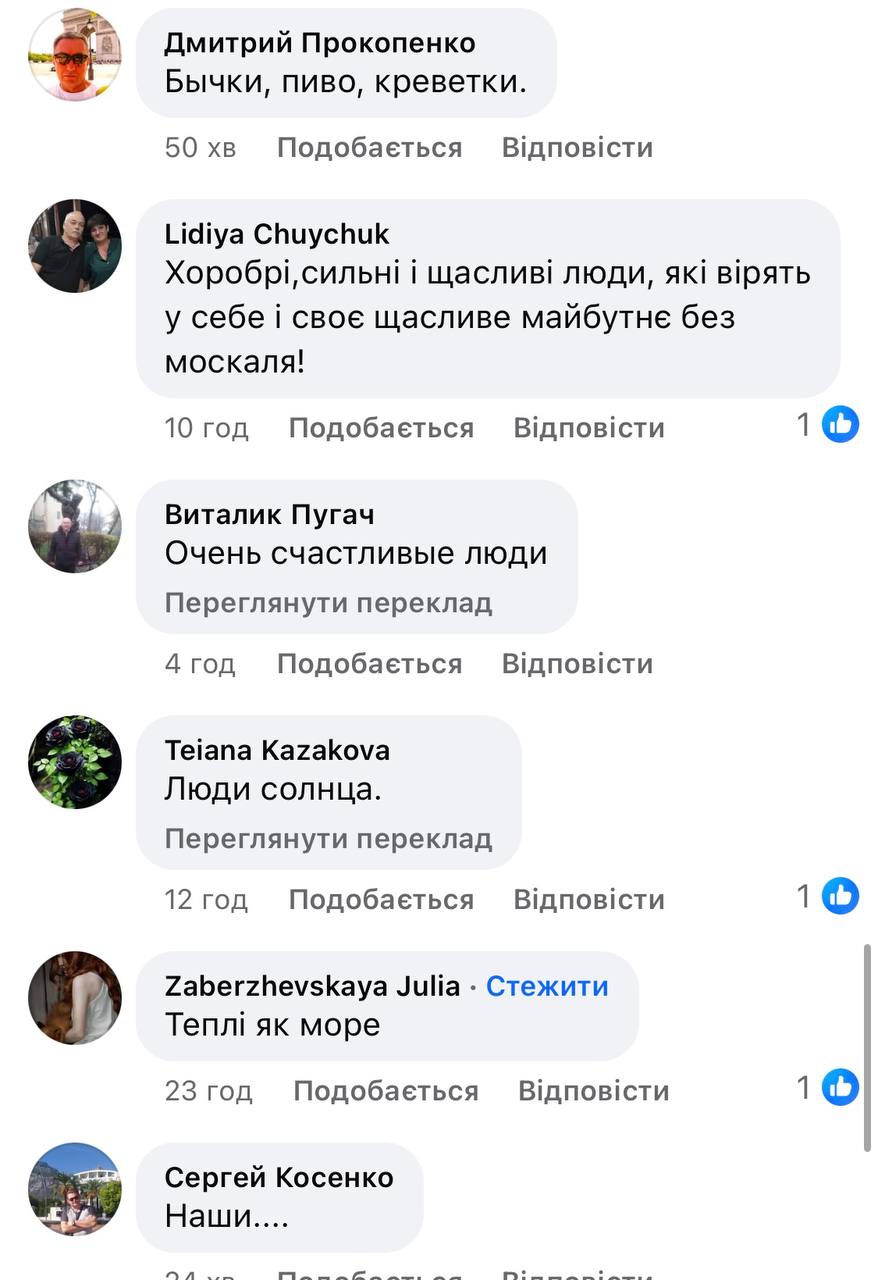Like Lidiya Chuychuk's comment
The width and height of the screenshot is (878, 1280).
click(381, 428)
